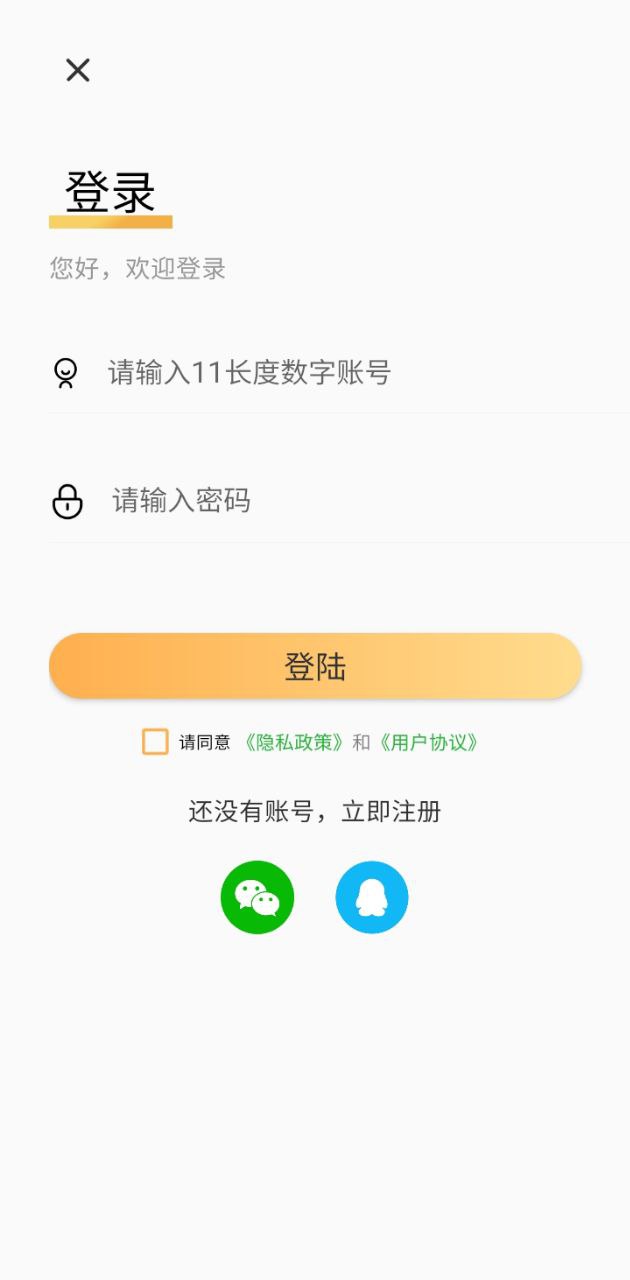Go to register via 立即注册
This screenshot has height=1280, width=630.
(391, 811)
